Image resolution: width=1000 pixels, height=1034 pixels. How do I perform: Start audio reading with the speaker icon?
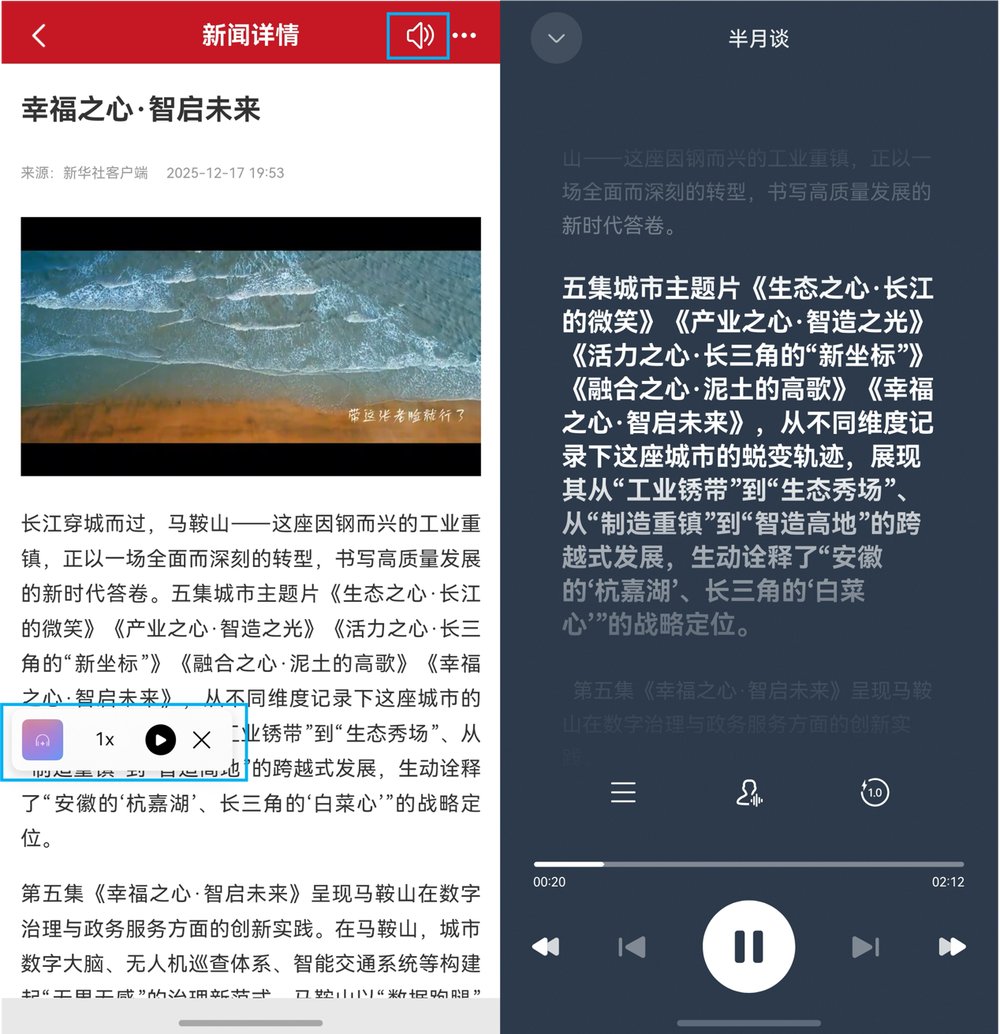[419, 36]
